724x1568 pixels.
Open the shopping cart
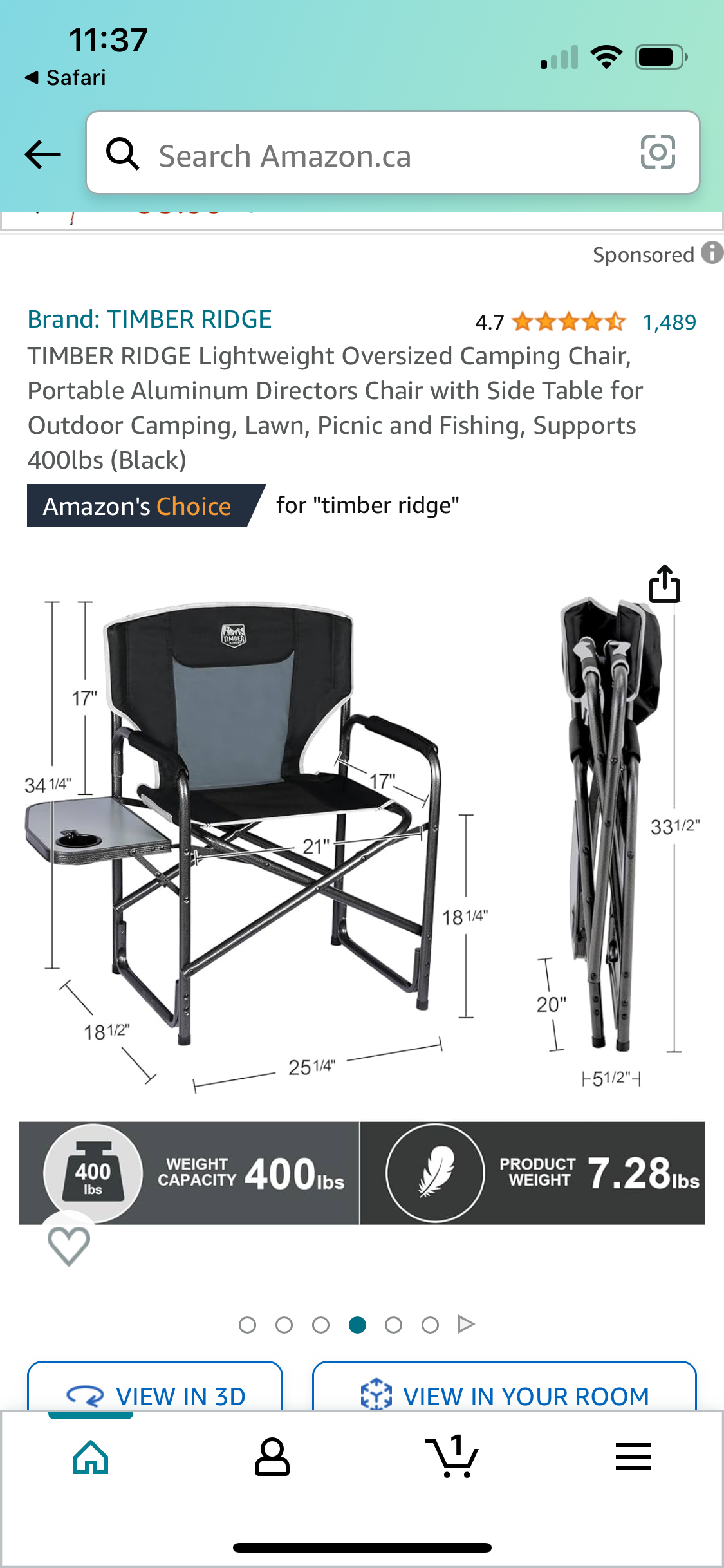click(452, 1456)
